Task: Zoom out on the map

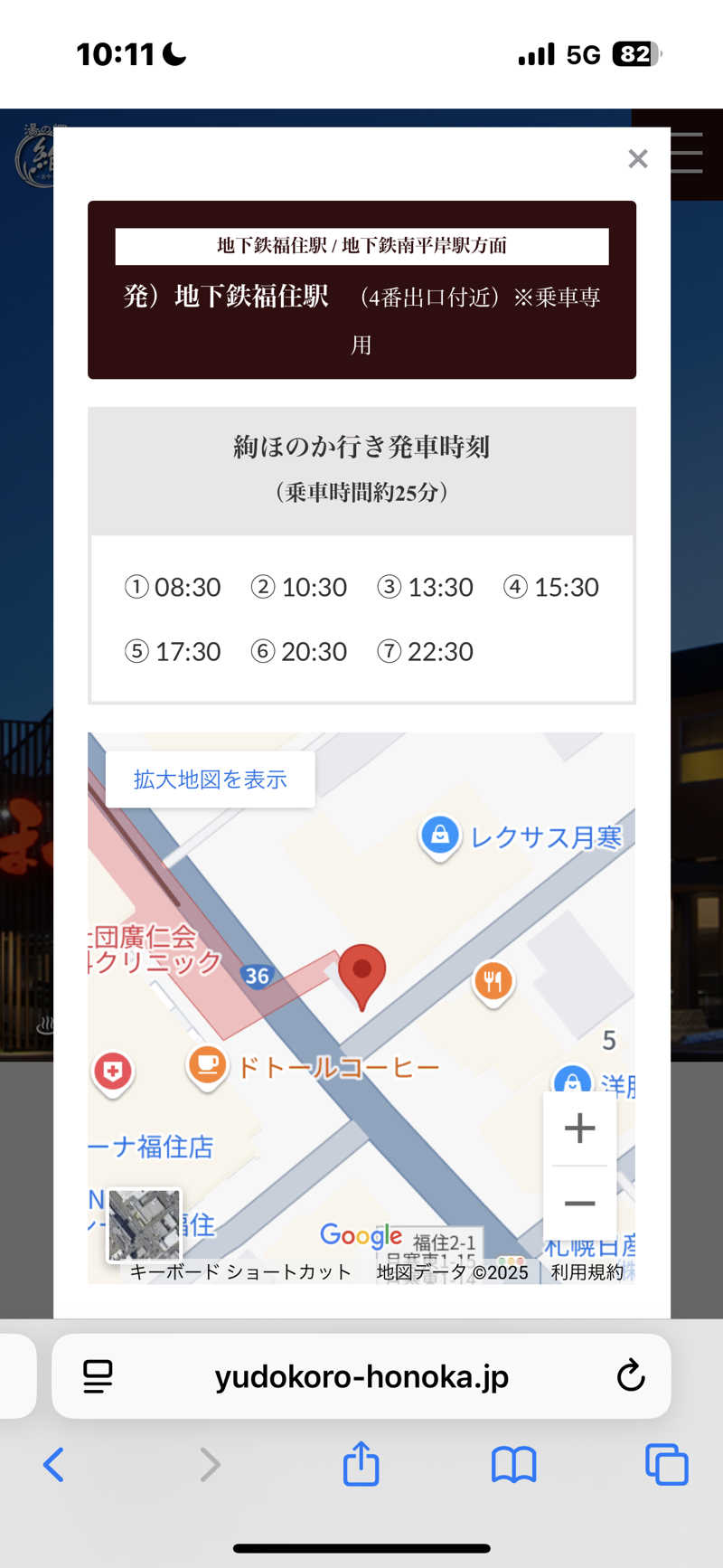Action: 579,1203
